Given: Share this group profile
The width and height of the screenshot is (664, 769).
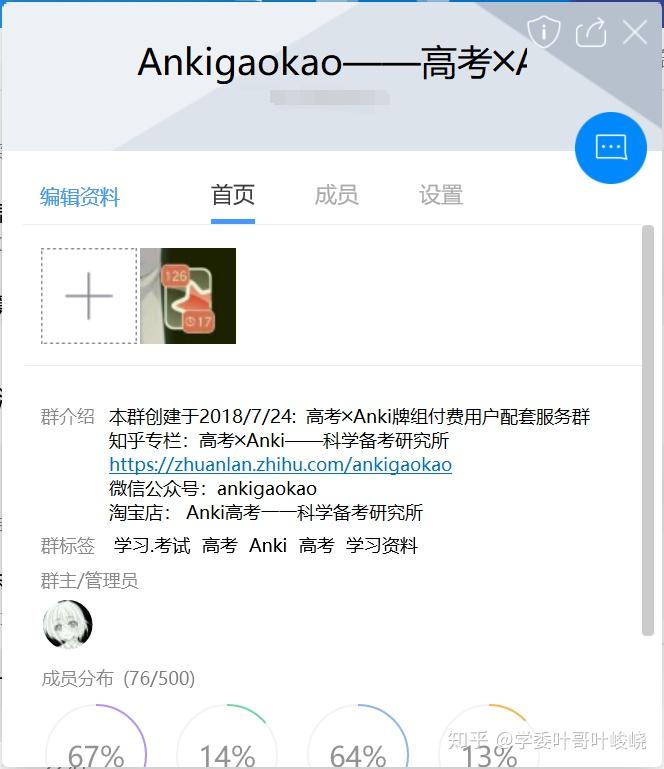Looking at the screenshot, I should (591, 32).
